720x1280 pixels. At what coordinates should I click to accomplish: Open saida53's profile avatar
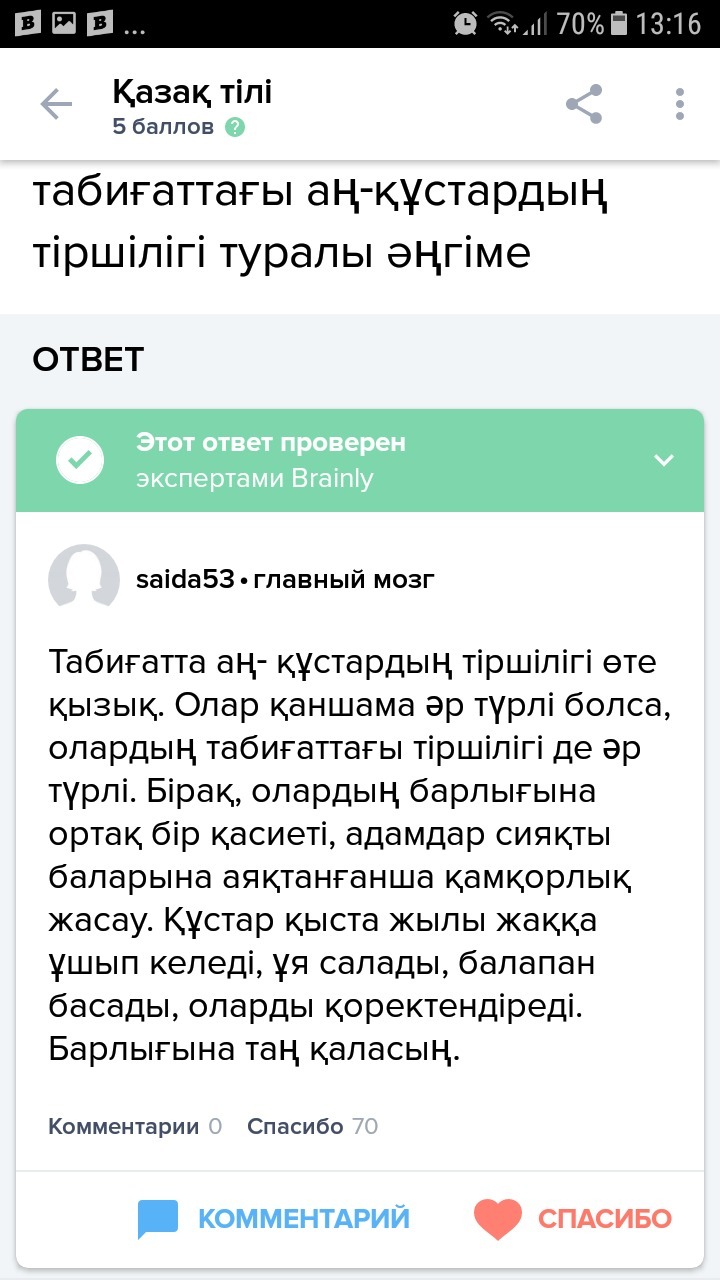[x=84, y=580]
